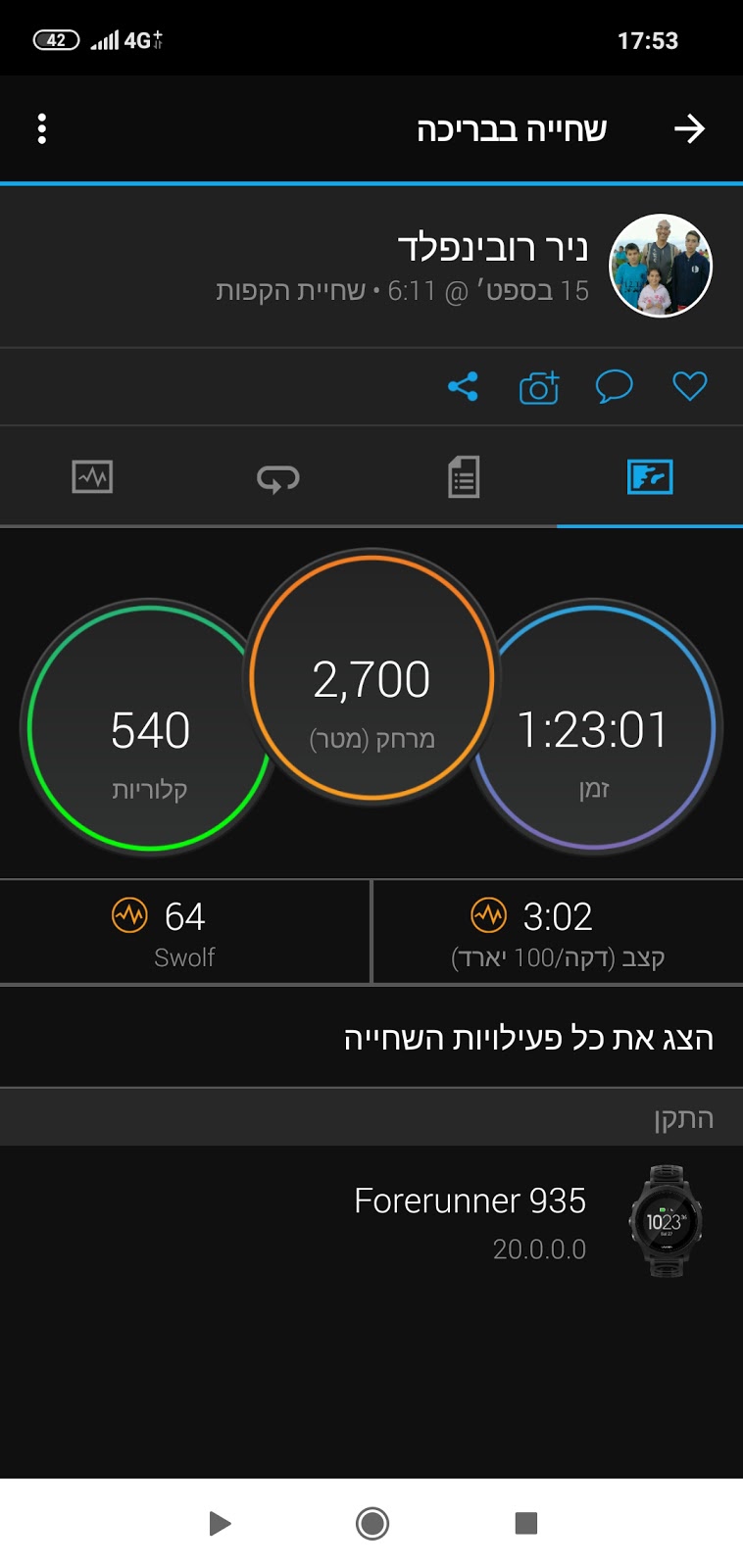Switch to the charts tab
The width and height of the screenshot is (743, 1568).
pos(92,477)
